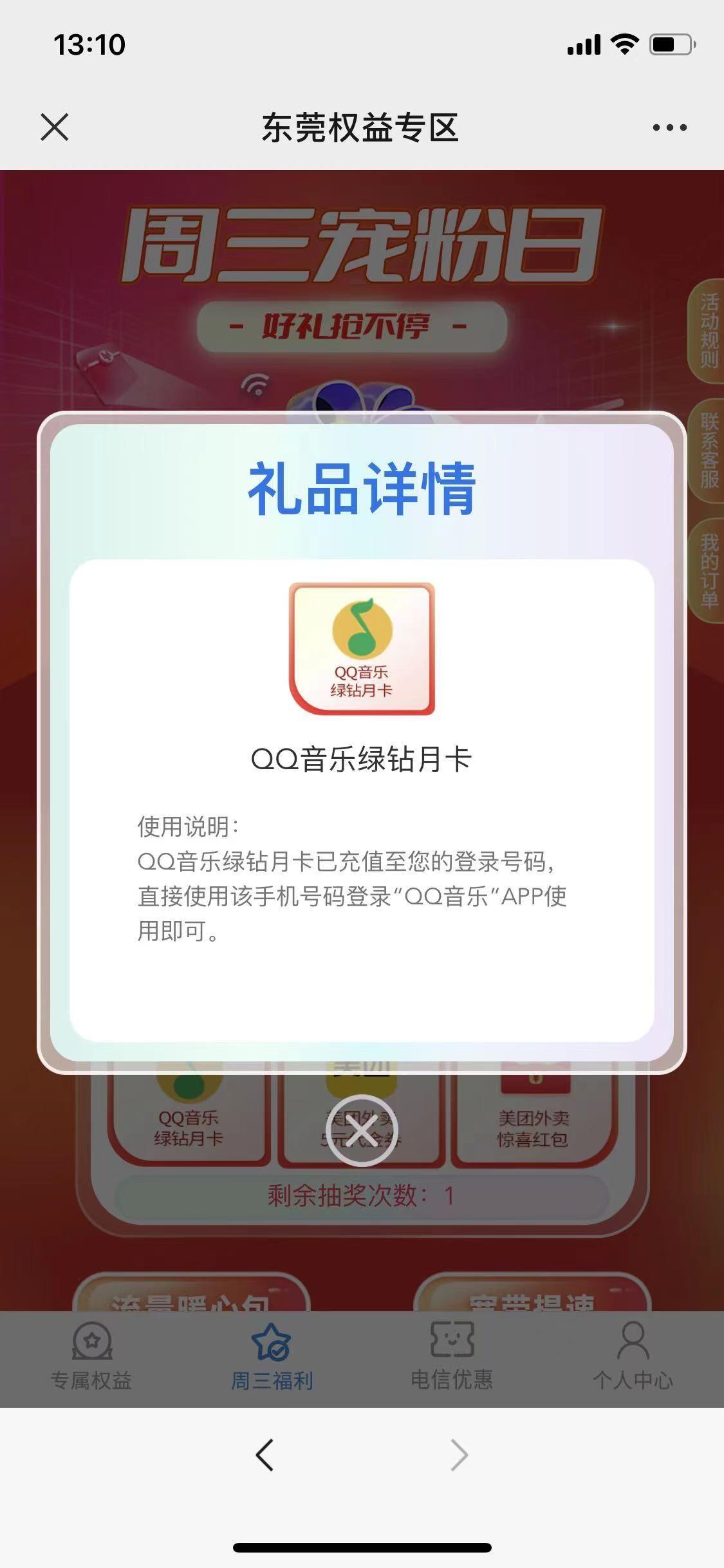This screenshot has width=724, height=1568.
Task: Open 联系客服 side tab
Action: pyautogui.click(x=708, y=451)
